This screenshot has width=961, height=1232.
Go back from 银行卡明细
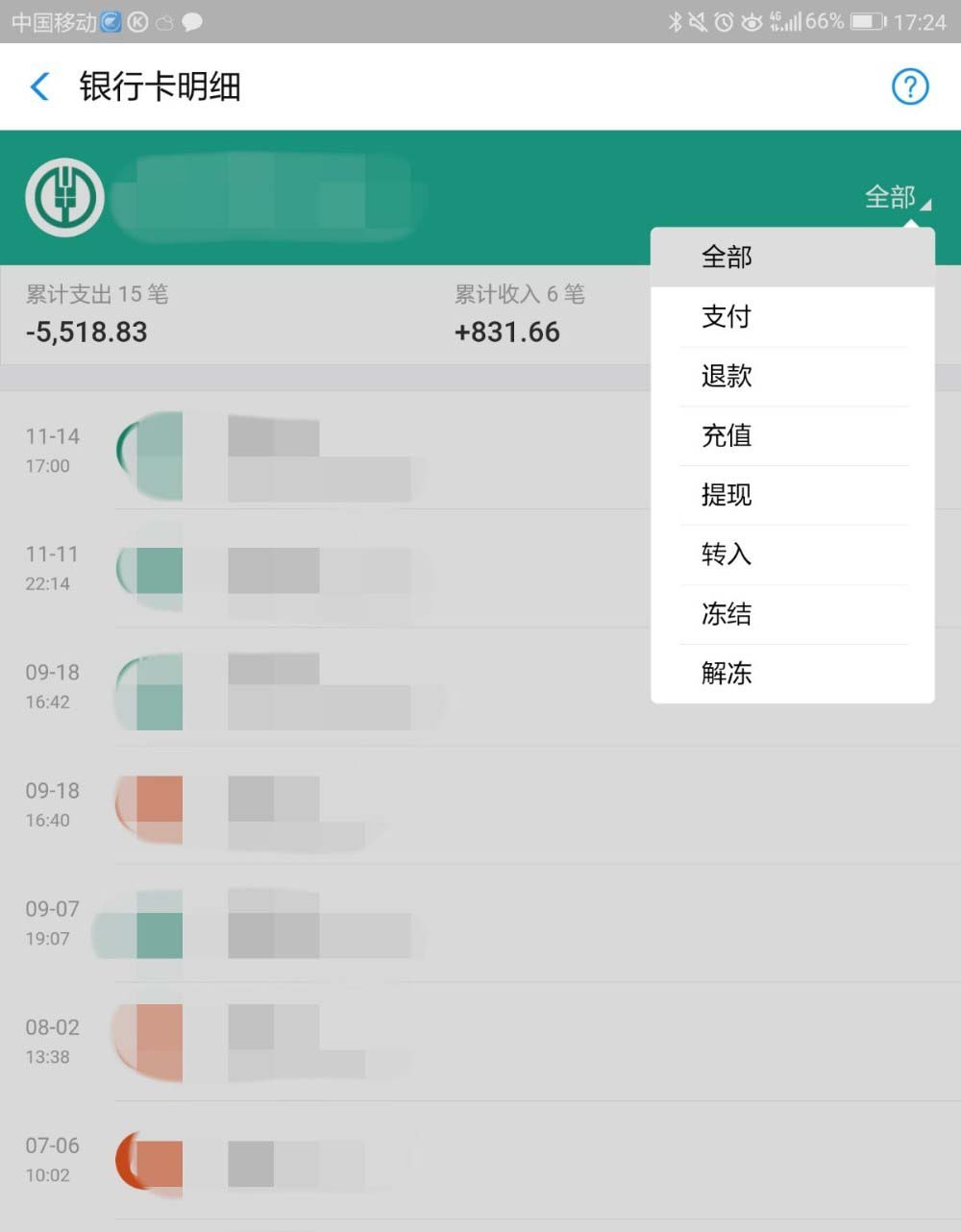(40, 86)
